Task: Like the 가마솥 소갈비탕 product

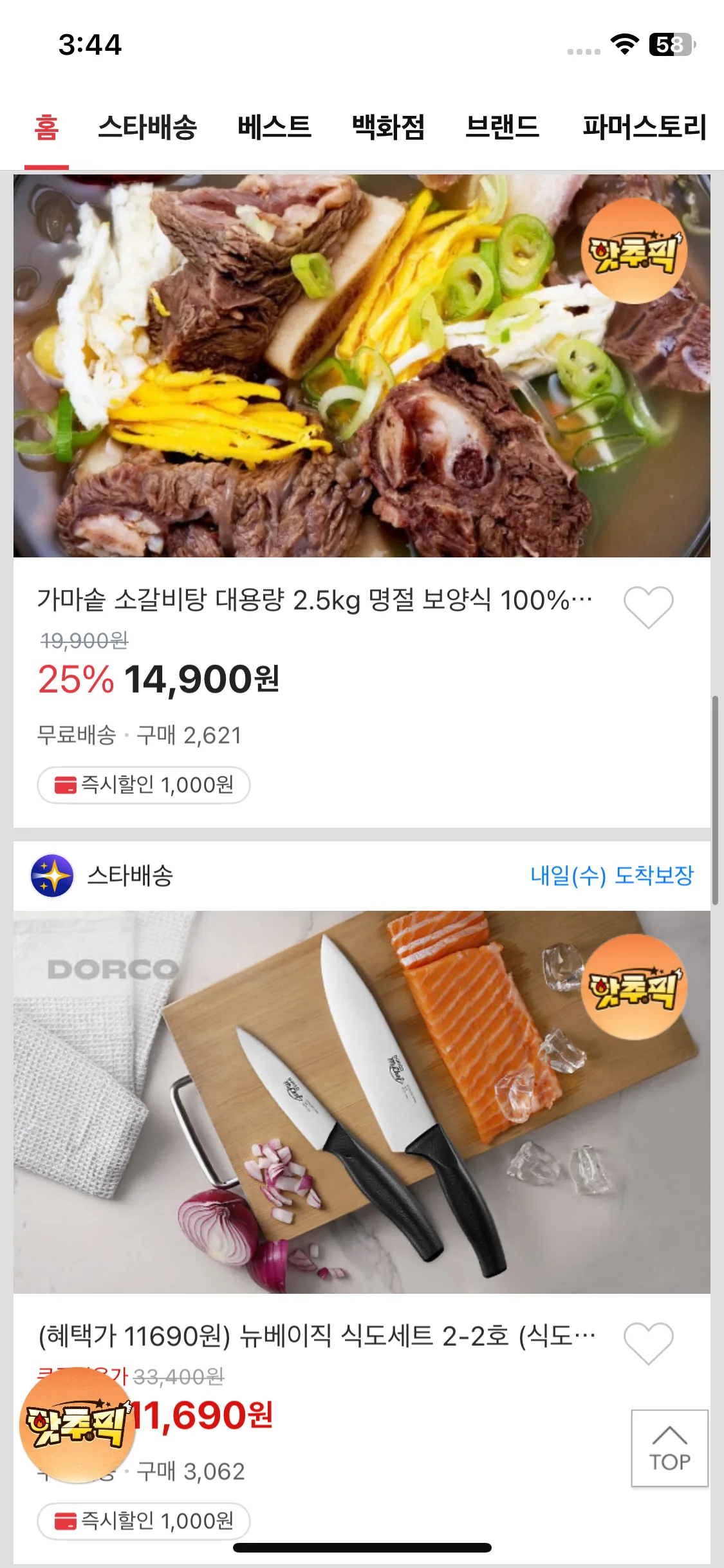Action: [648, 606]
